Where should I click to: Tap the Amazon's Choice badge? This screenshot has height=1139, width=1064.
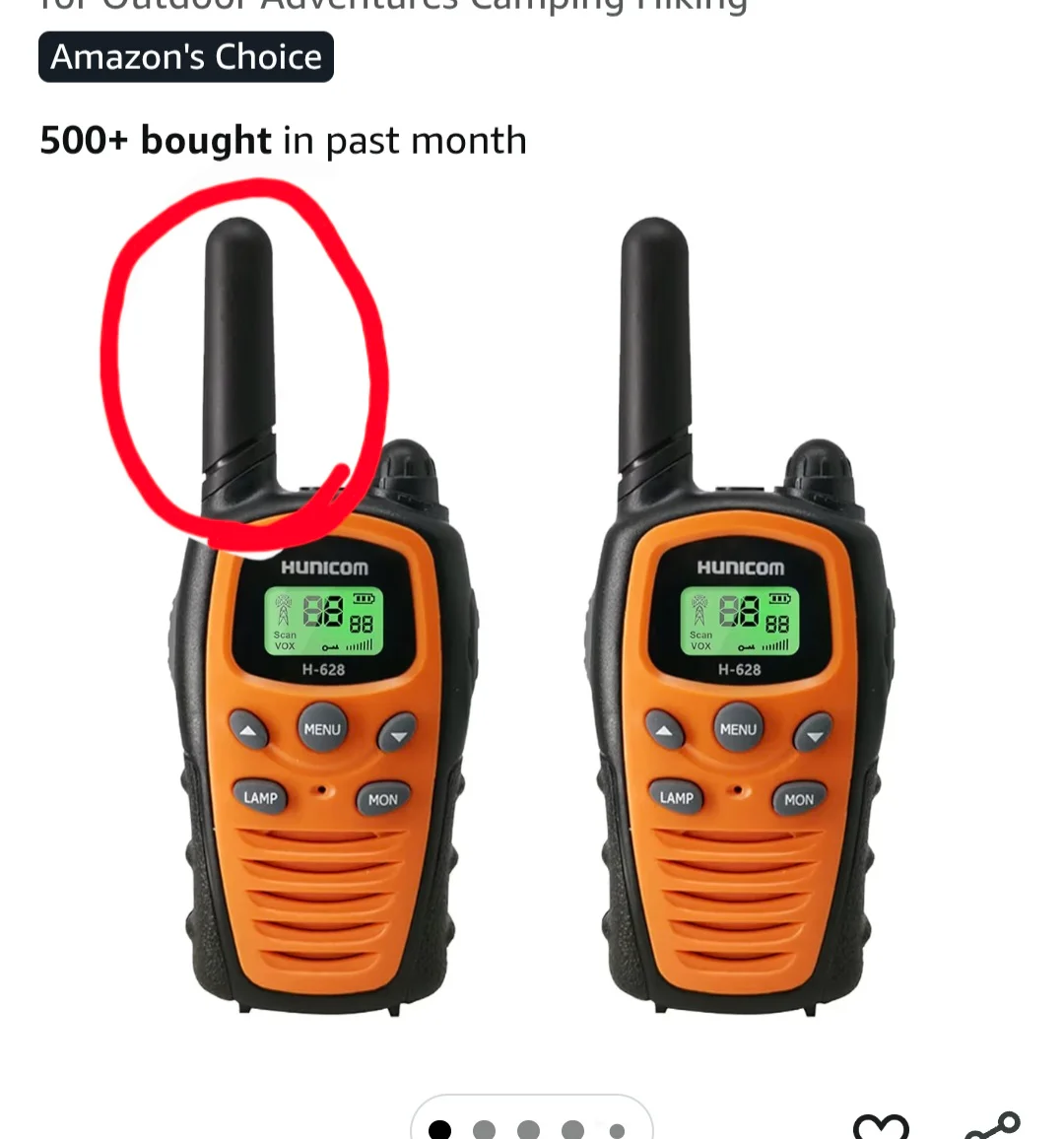pos(186,57)
